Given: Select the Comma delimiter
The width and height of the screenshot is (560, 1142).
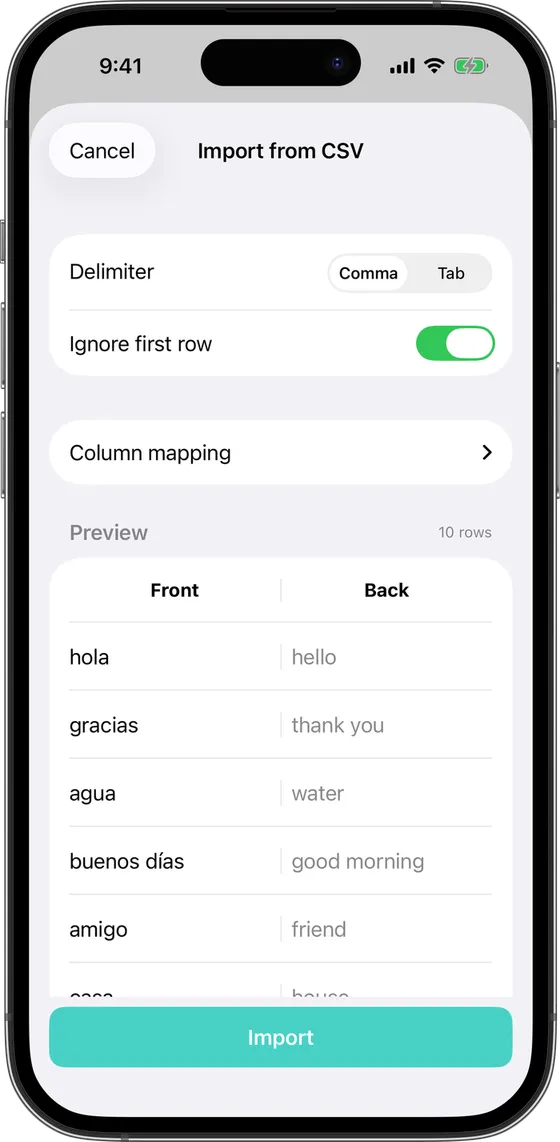Looking at the screenshot, I should point(368,273).
